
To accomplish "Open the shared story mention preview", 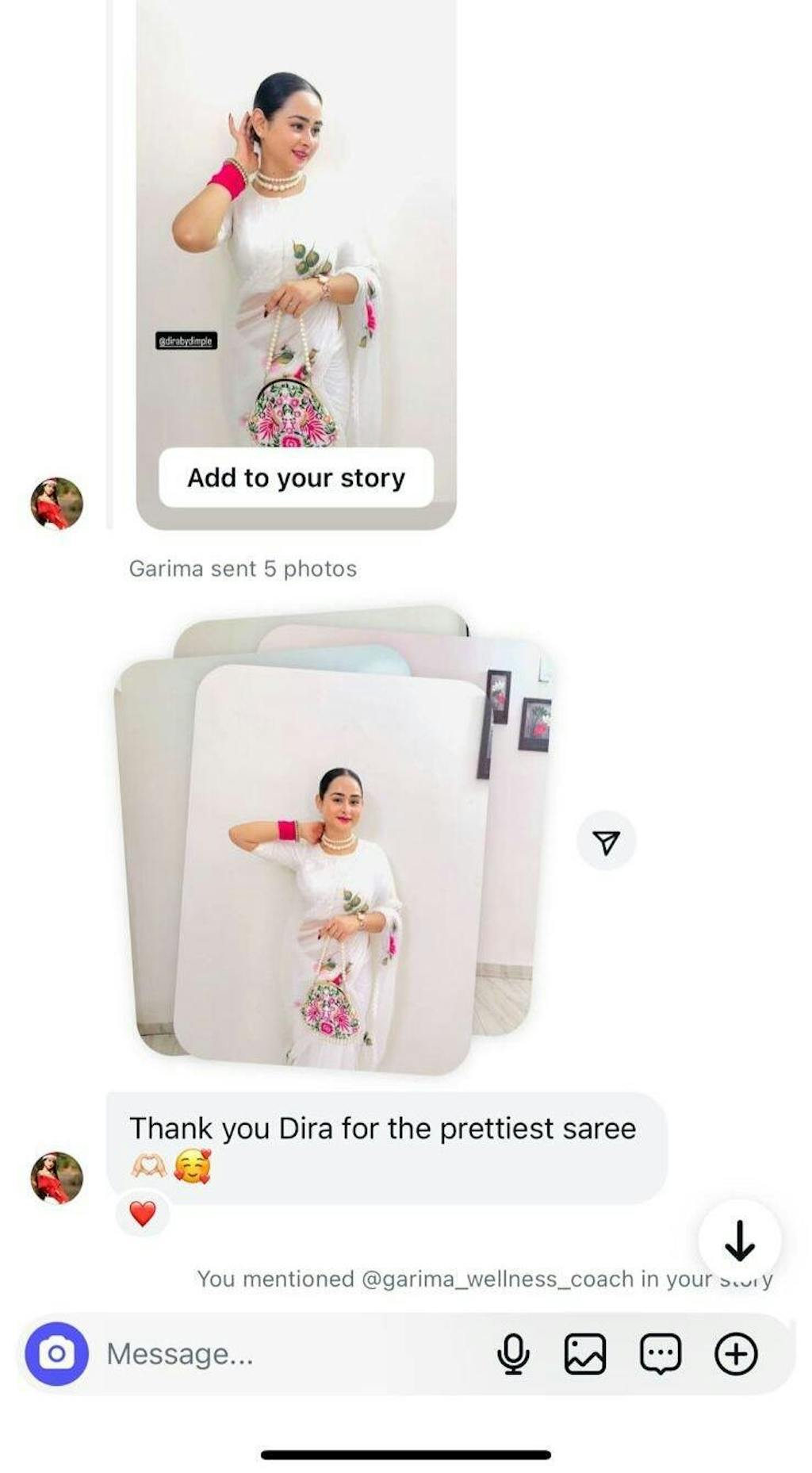I will click(x=296, y=238).
